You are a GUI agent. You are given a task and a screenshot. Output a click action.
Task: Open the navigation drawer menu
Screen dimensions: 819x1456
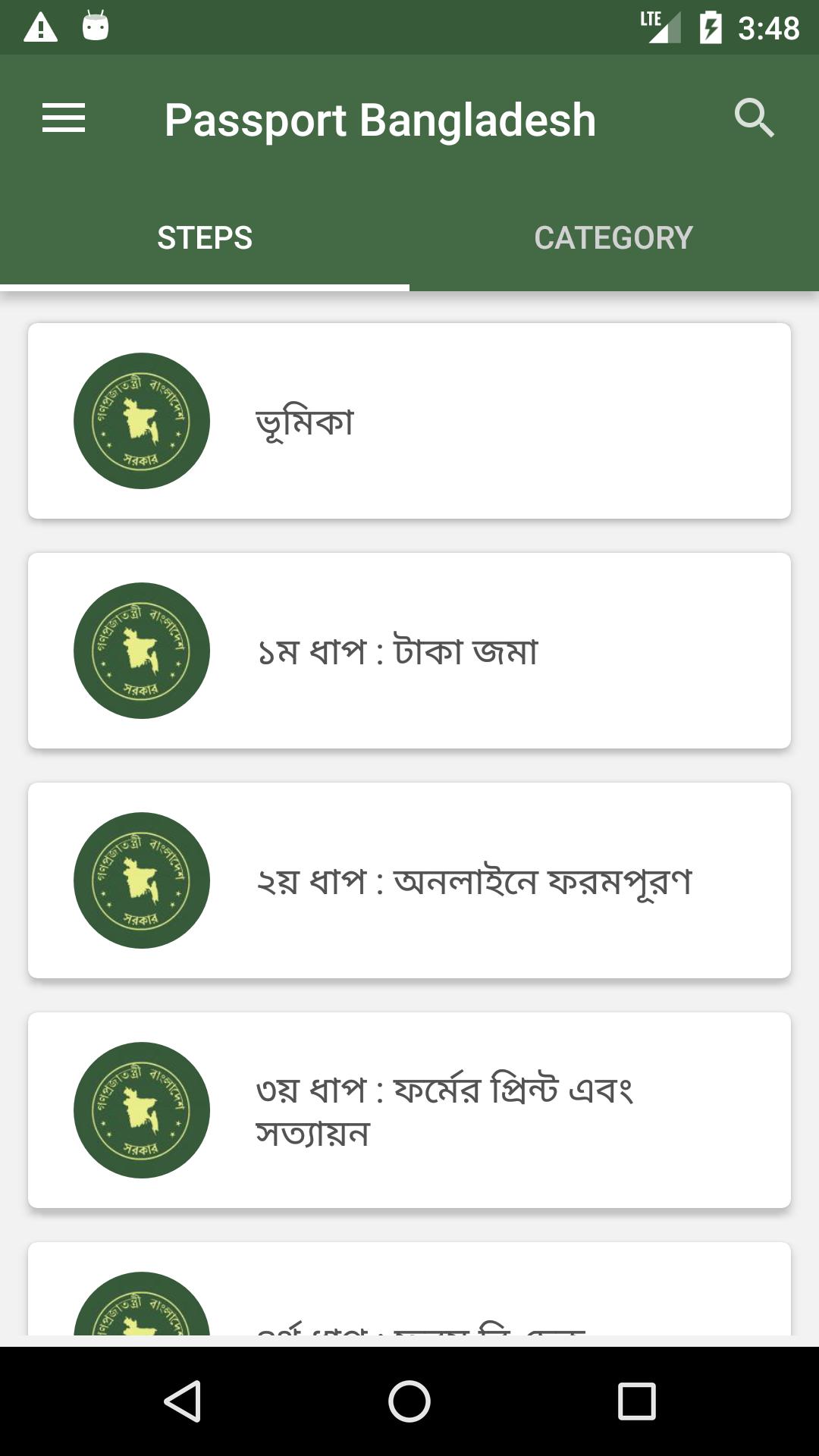tap(62, 118)
